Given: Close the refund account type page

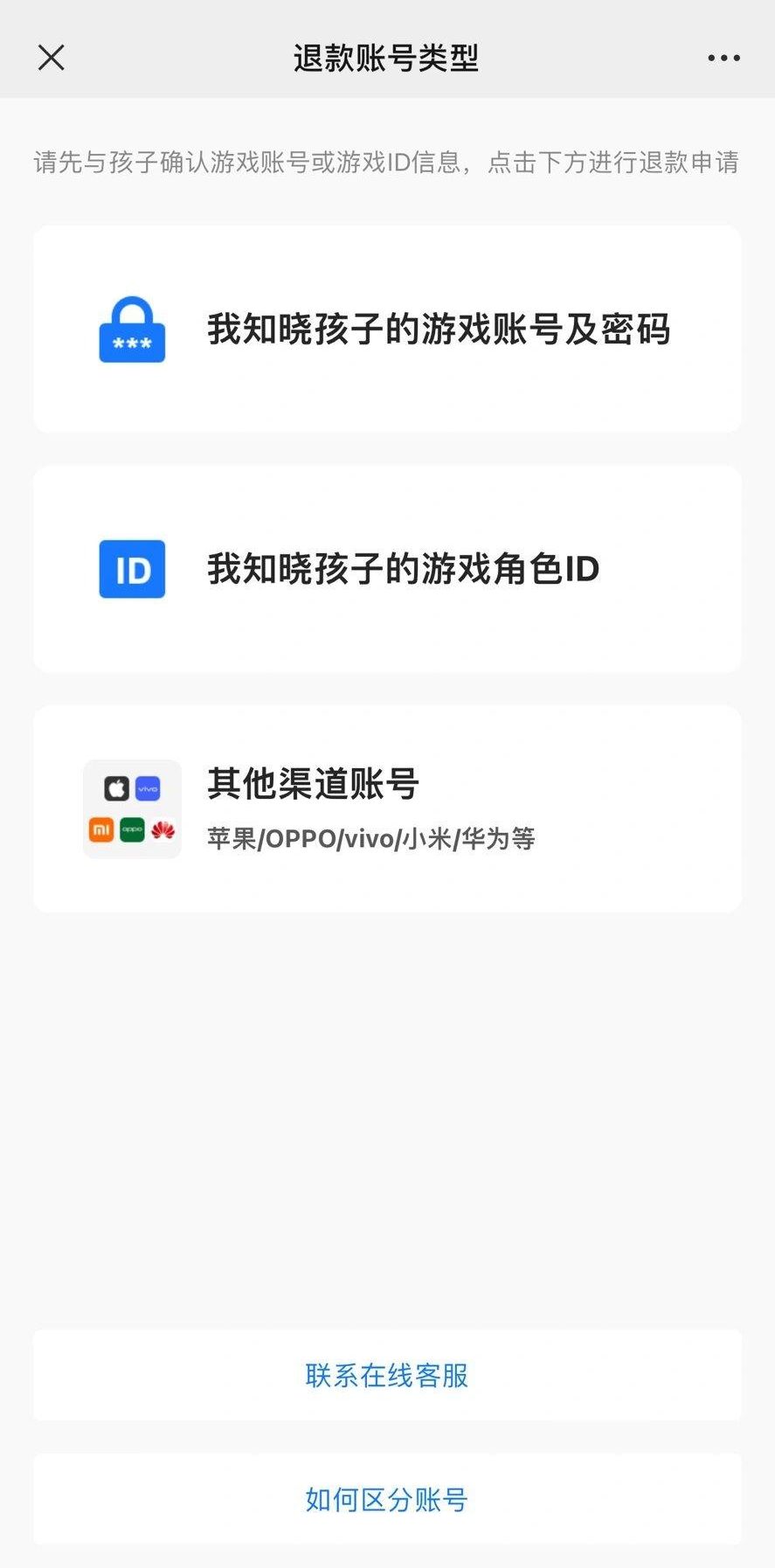Looking at the screenshot, I should (x=52, y=58).
